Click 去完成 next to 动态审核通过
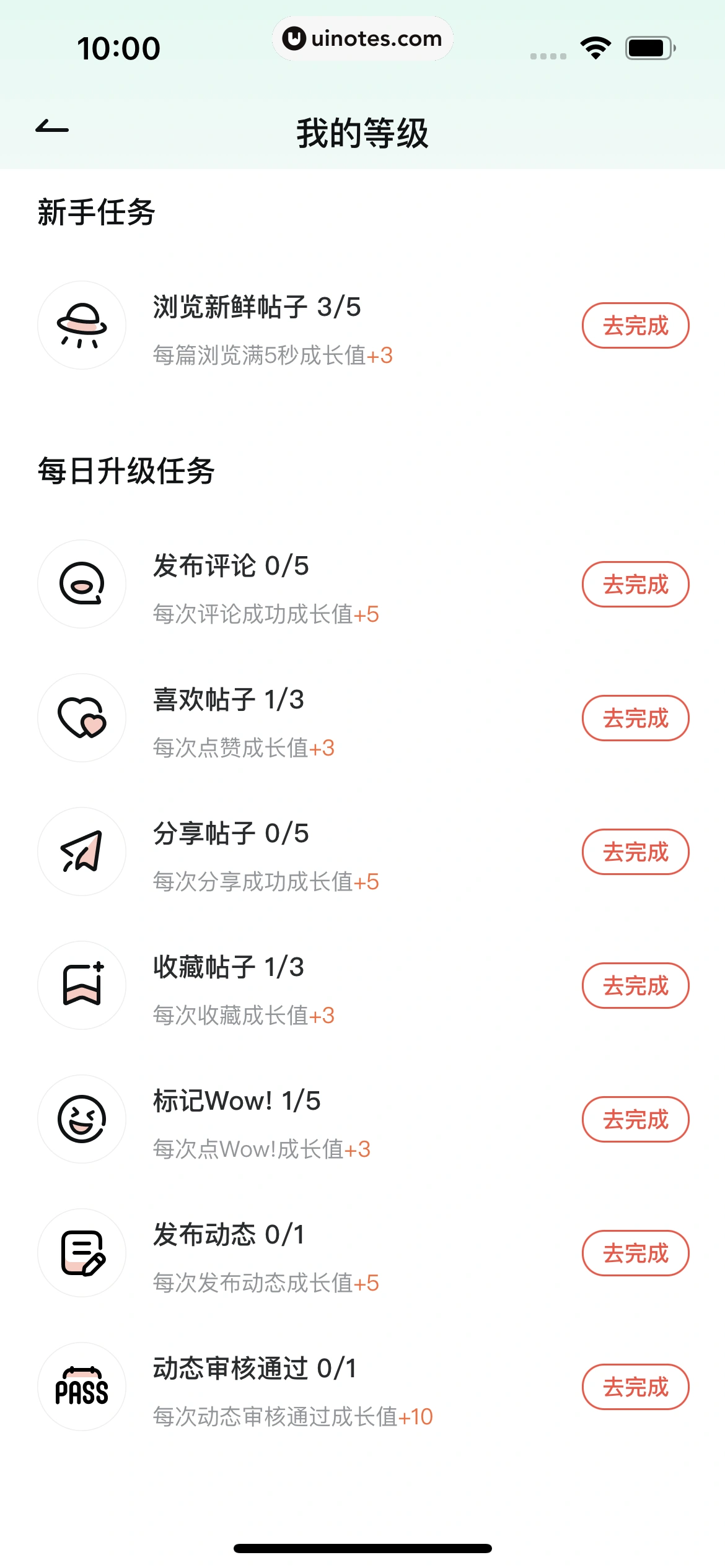Screen dimensions: 725x1568 pos(635,1387)
